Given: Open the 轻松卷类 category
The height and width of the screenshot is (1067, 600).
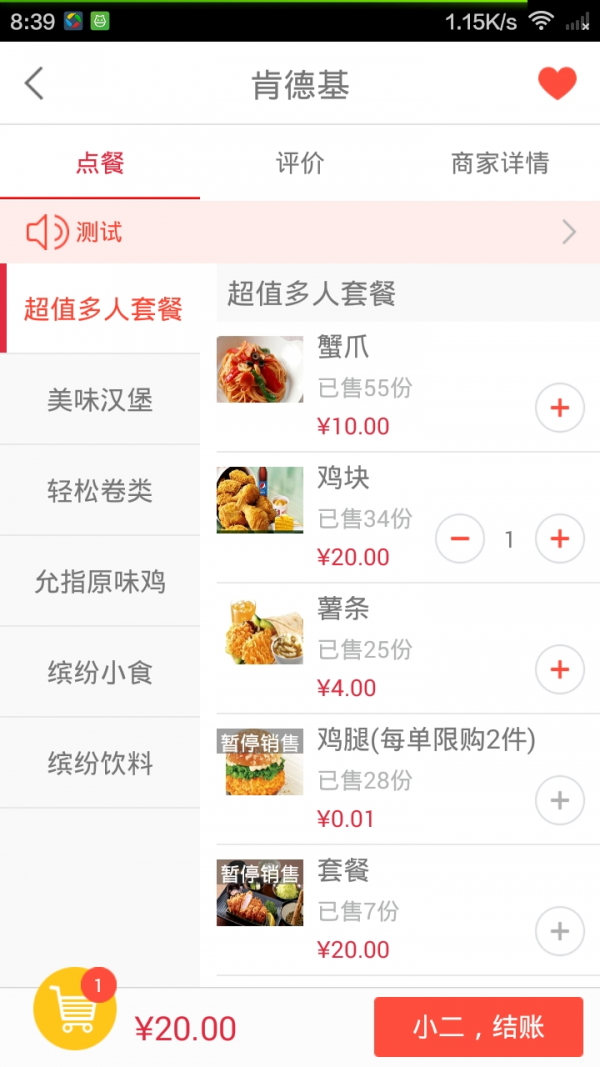Looking at the screenshot, I should coord(100,491).
